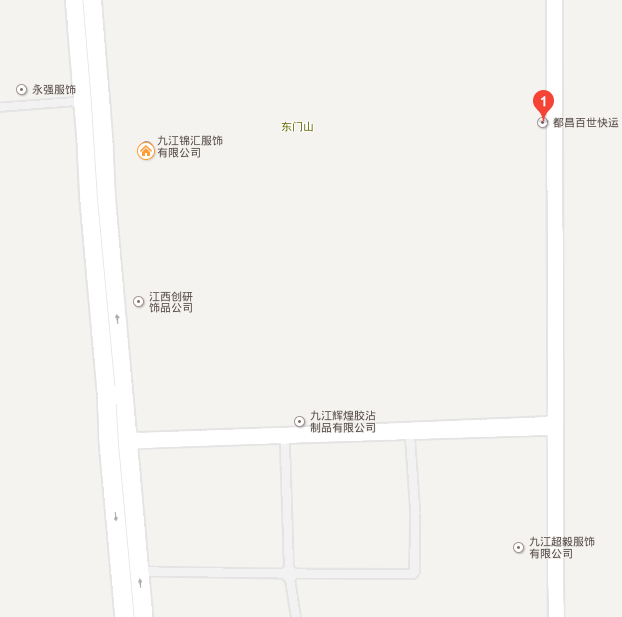
Task: Select the 九江超毅服饰有限公司 map point
Action: (518, 547)
